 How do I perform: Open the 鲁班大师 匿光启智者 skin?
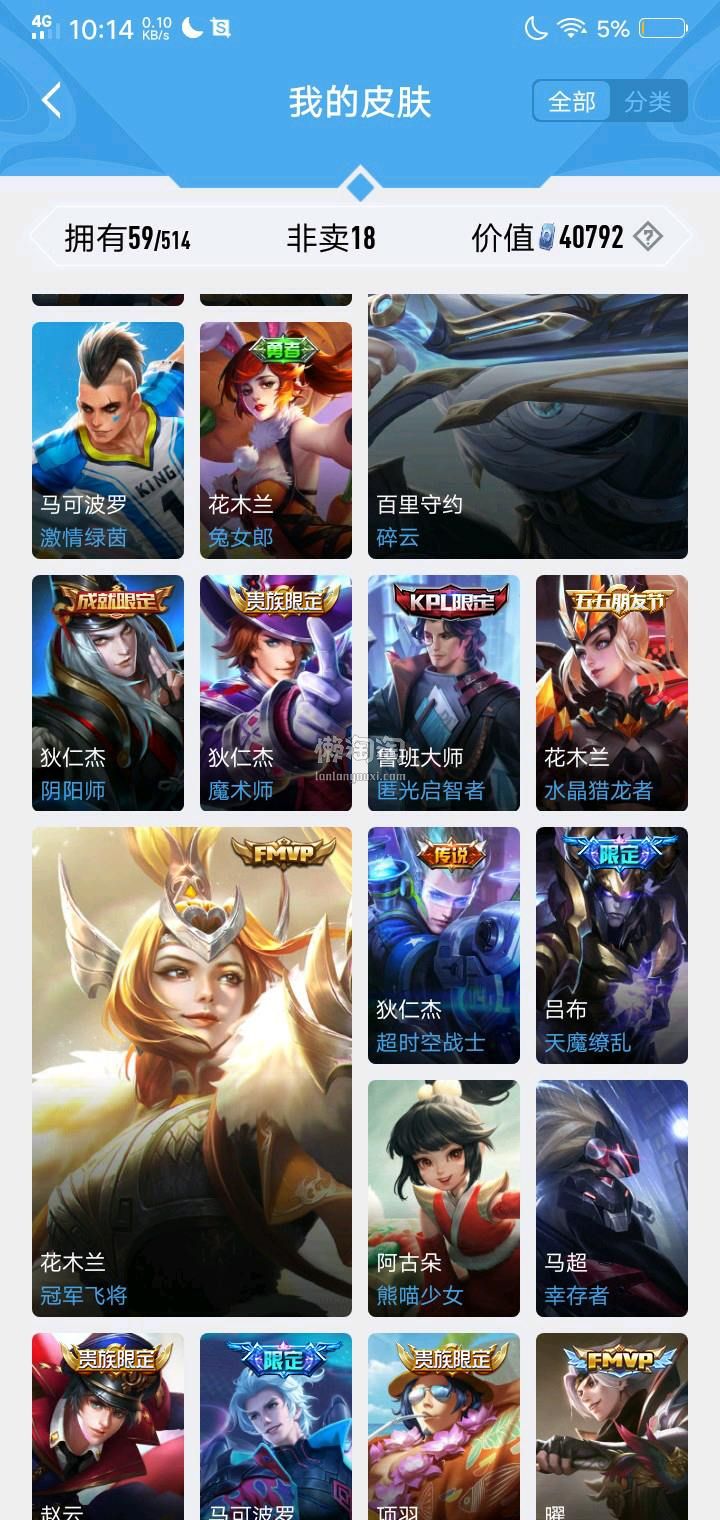click(x=444, y=692)
